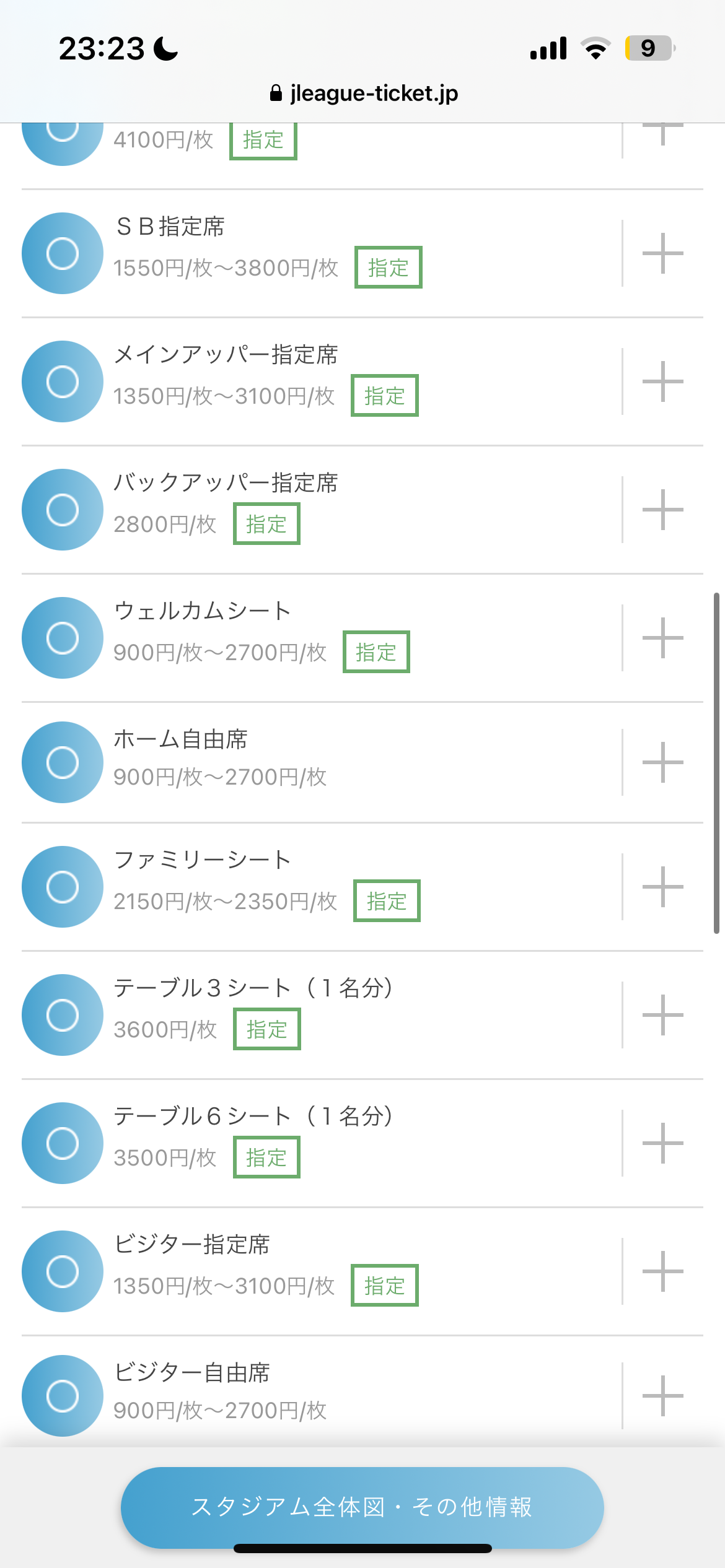This screenshot has width=725, height=1568.
Task: Expand the ビジター自由席 option
Action: [x=662, y=1396]
